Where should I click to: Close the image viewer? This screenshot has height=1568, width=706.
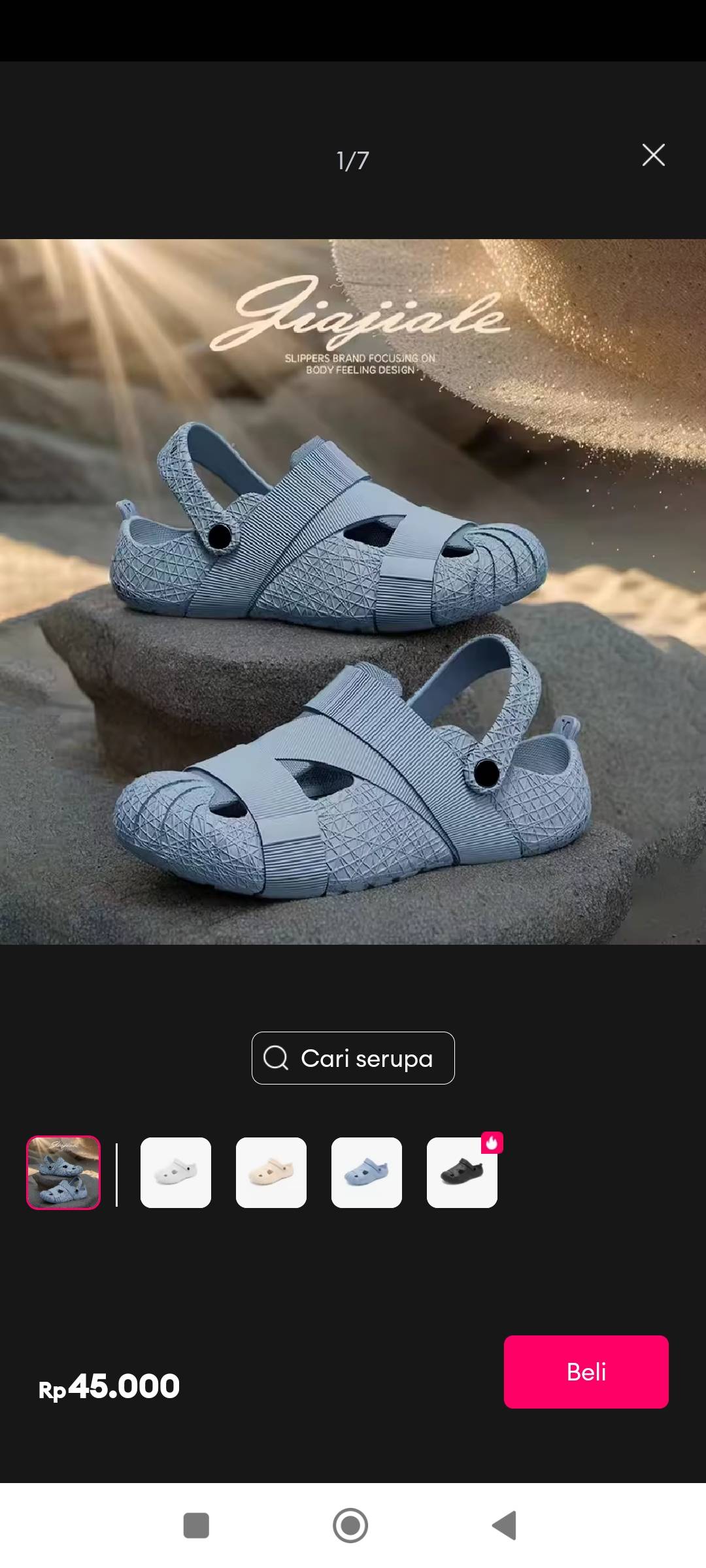pyautogui.click(x=653, y=155)
